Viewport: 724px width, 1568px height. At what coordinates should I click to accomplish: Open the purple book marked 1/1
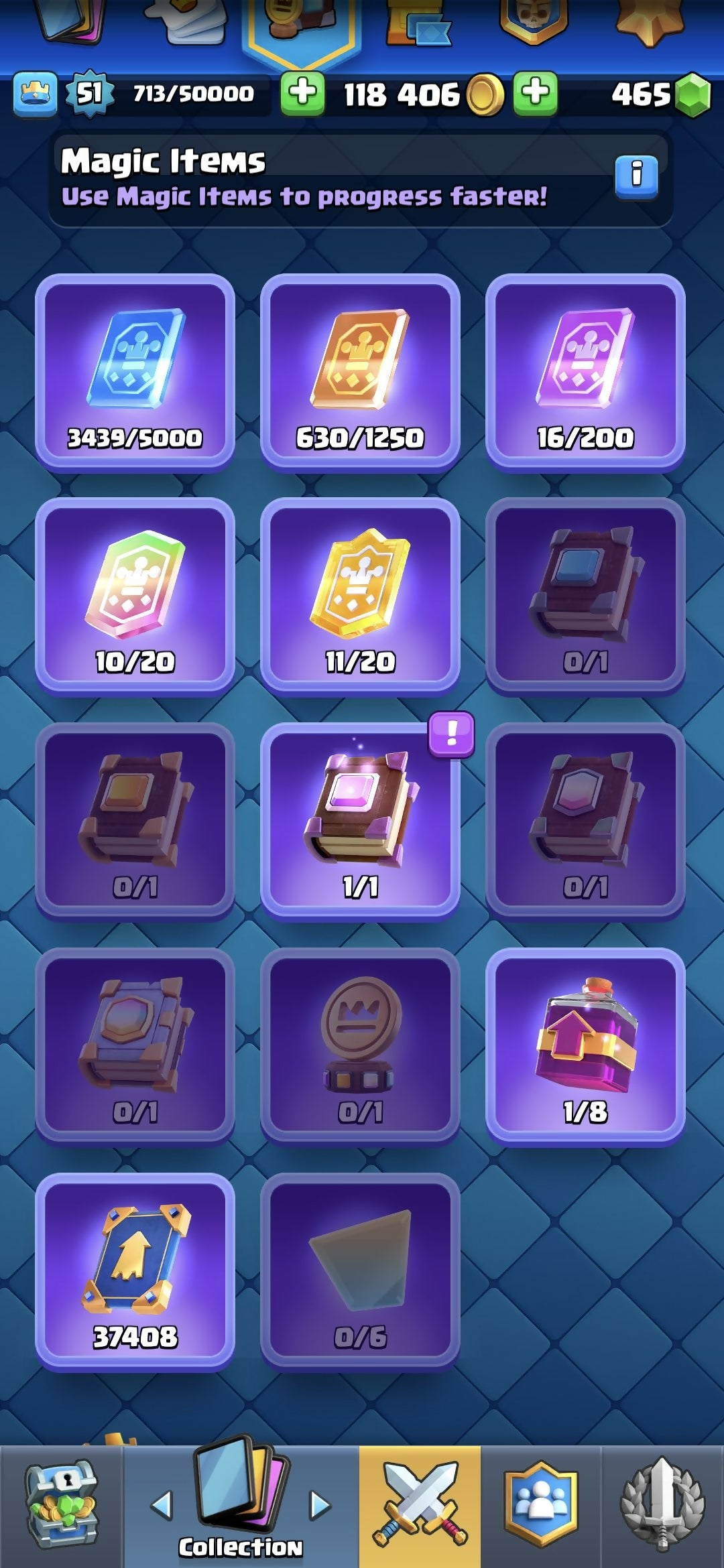360,822
